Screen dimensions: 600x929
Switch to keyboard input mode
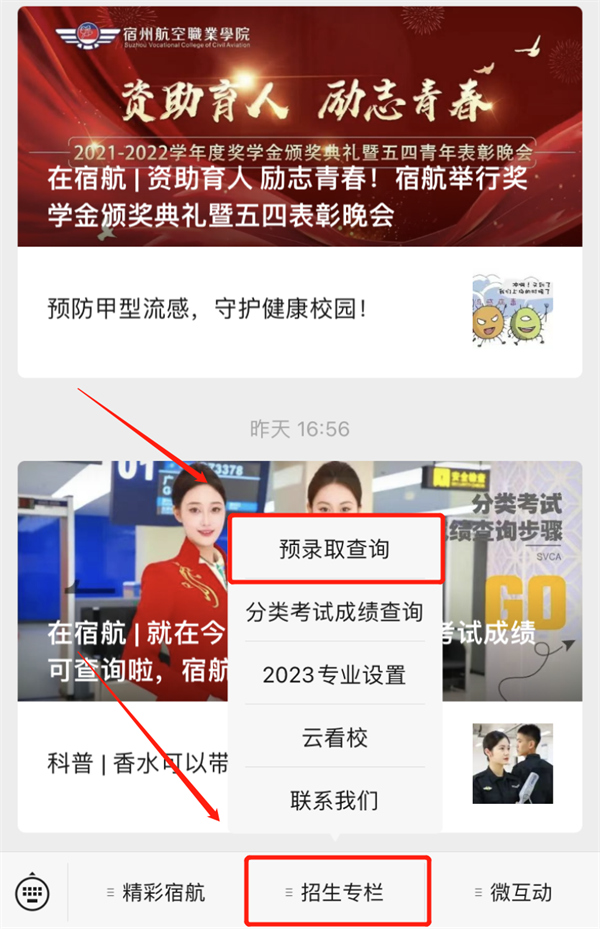pyautogui.click(x=33, y=891)
